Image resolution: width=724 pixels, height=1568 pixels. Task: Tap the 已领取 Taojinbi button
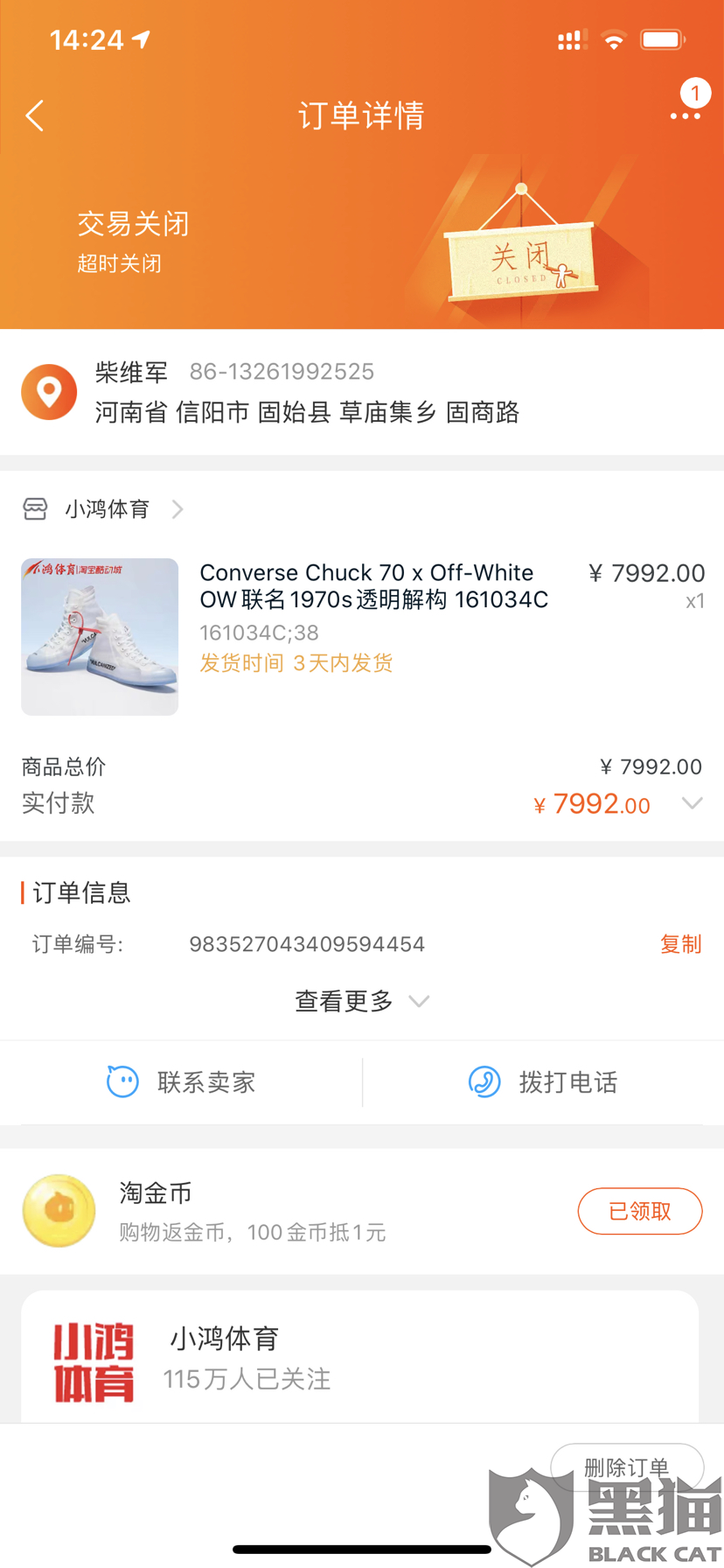click(x=639, y=1211)
